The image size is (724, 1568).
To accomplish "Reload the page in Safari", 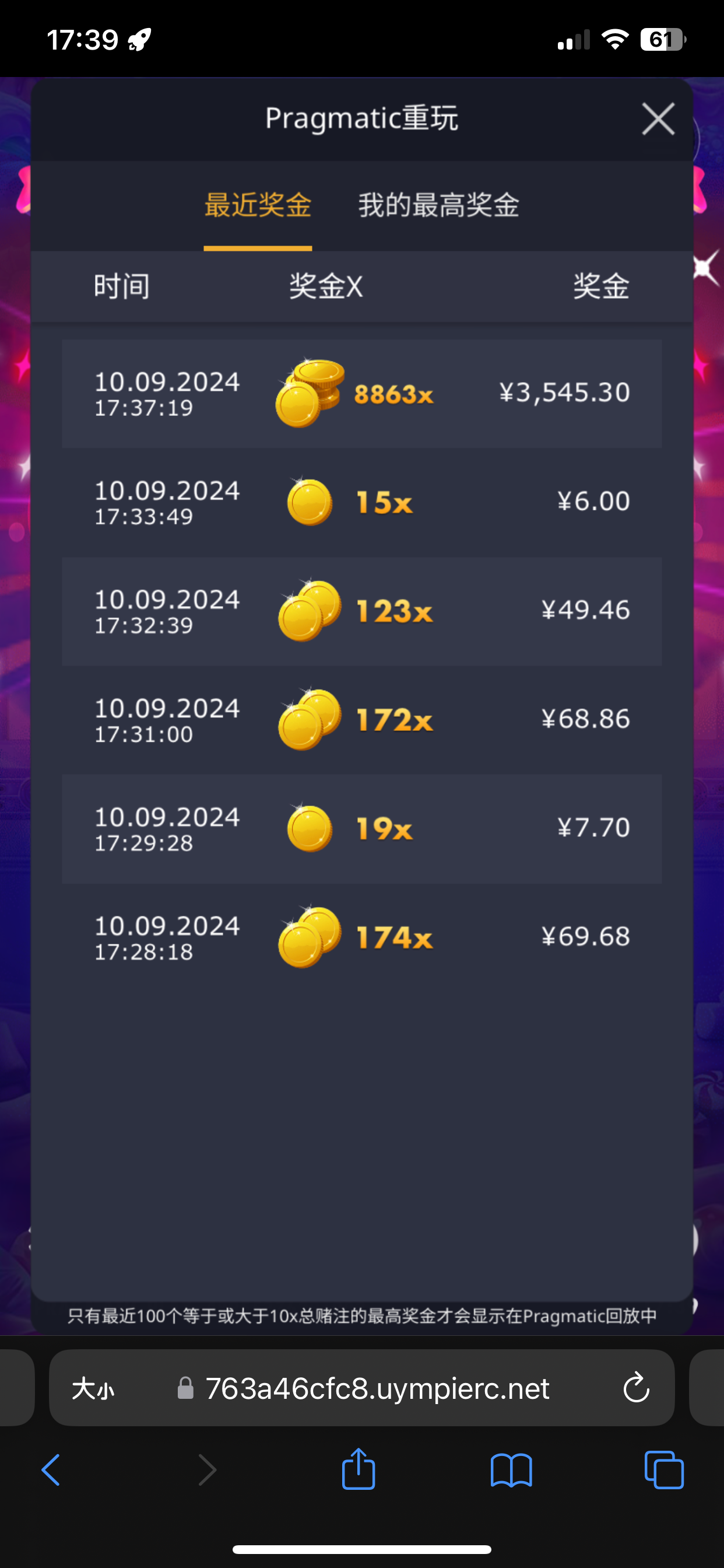I will click(636, 1388).
